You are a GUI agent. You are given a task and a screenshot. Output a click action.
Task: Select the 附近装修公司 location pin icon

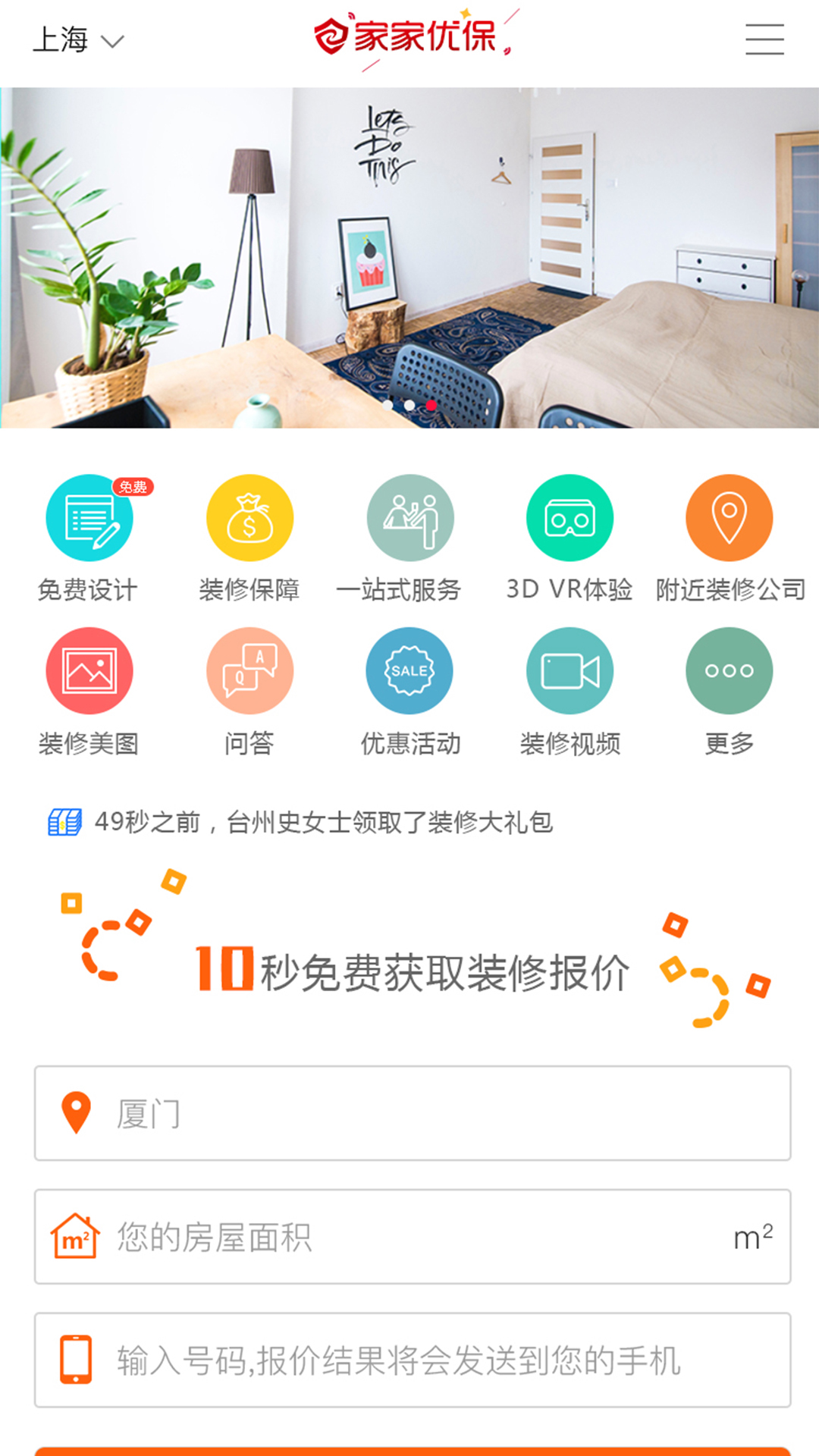(x=730, y=517)
